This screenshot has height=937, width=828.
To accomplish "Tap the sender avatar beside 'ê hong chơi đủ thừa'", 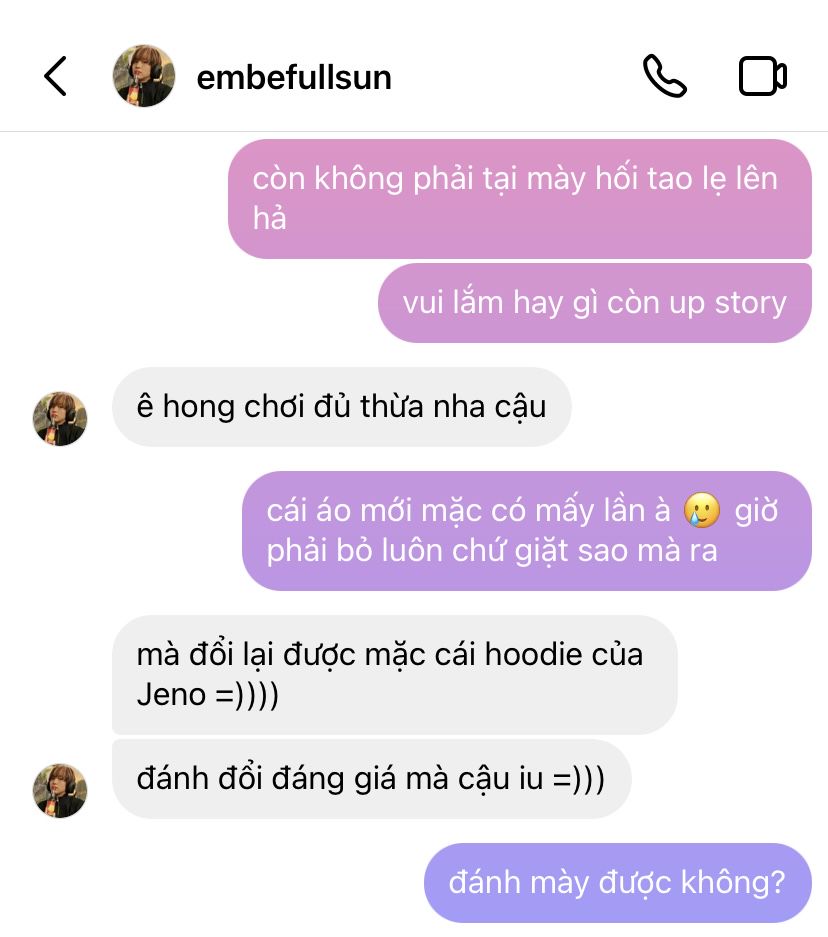I will point(60,418).
